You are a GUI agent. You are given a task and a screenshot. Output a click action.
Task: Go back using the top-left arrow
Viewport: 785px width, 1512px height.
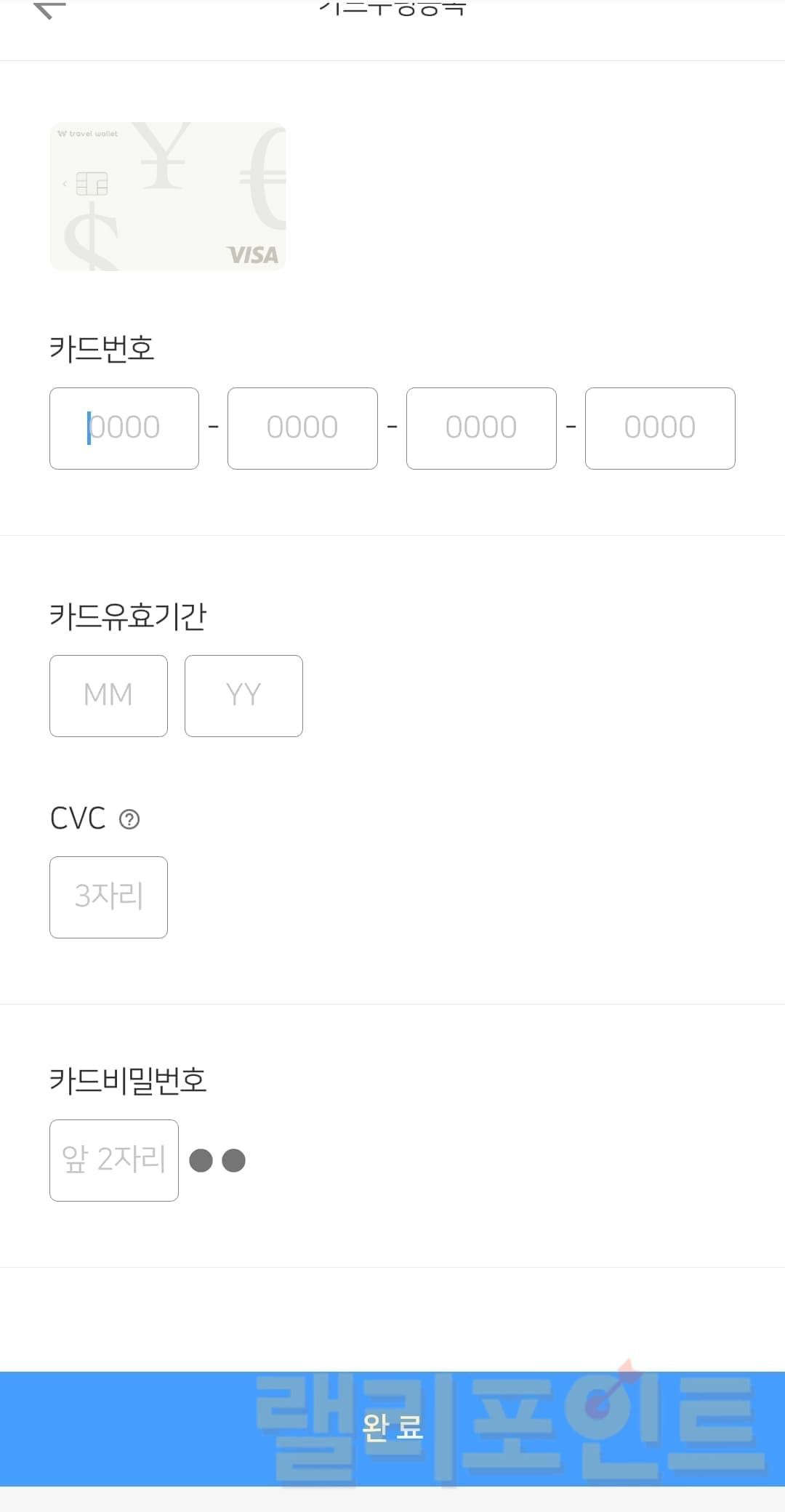(49, 10)
